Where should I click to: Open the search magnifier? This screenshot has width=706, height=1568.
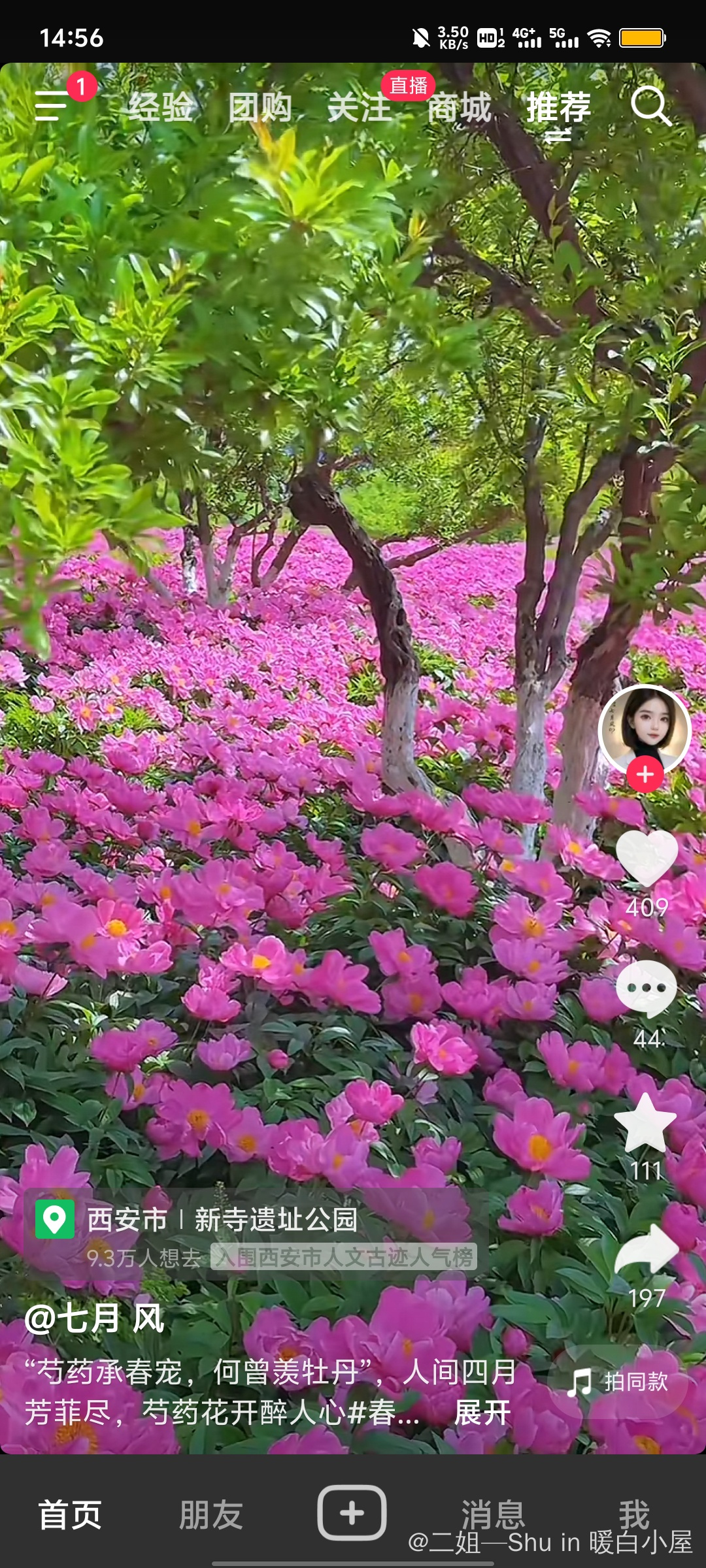point(650,106)
